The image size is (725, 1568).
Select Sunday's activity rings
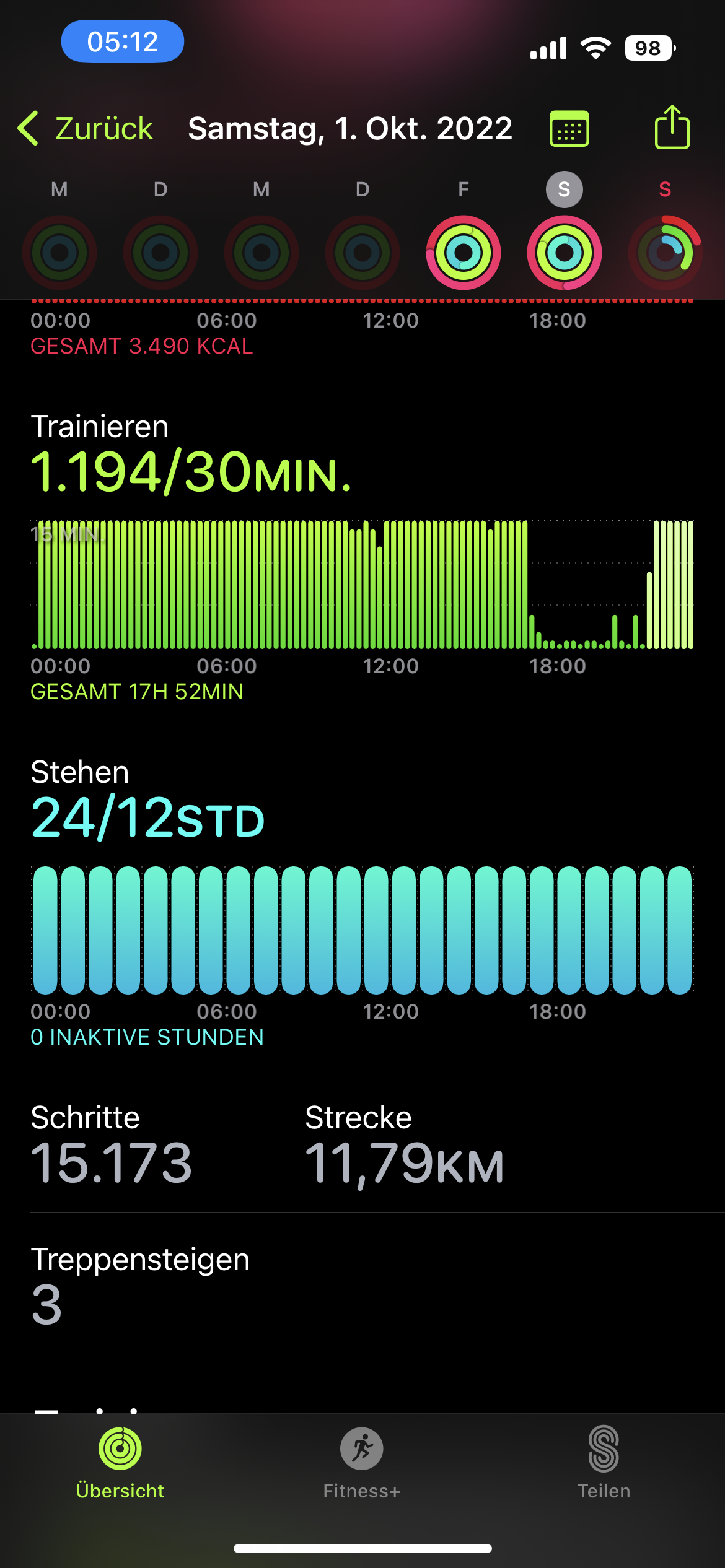(665, 252)
